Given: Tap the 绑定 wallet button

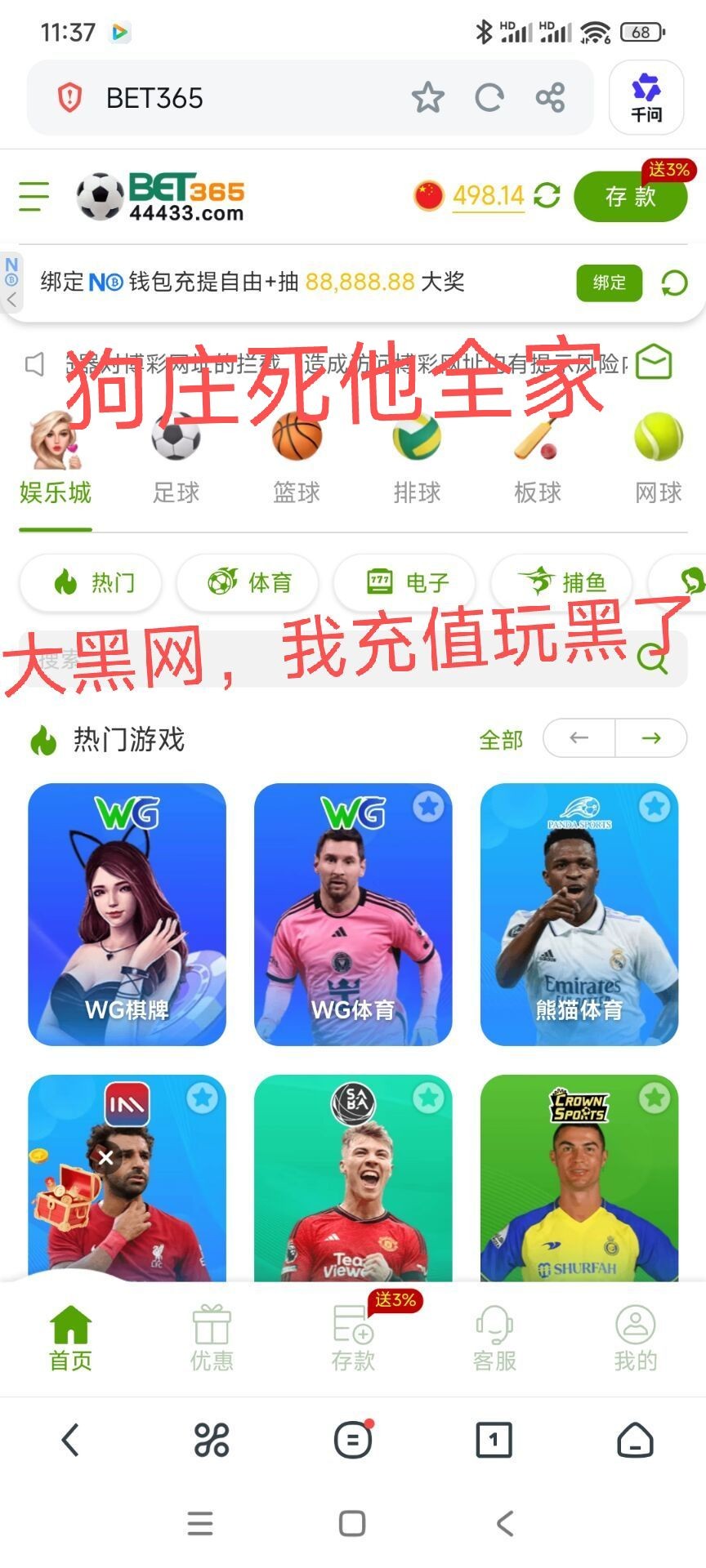Looking at the screenshot, I should (x=609, y=283).
